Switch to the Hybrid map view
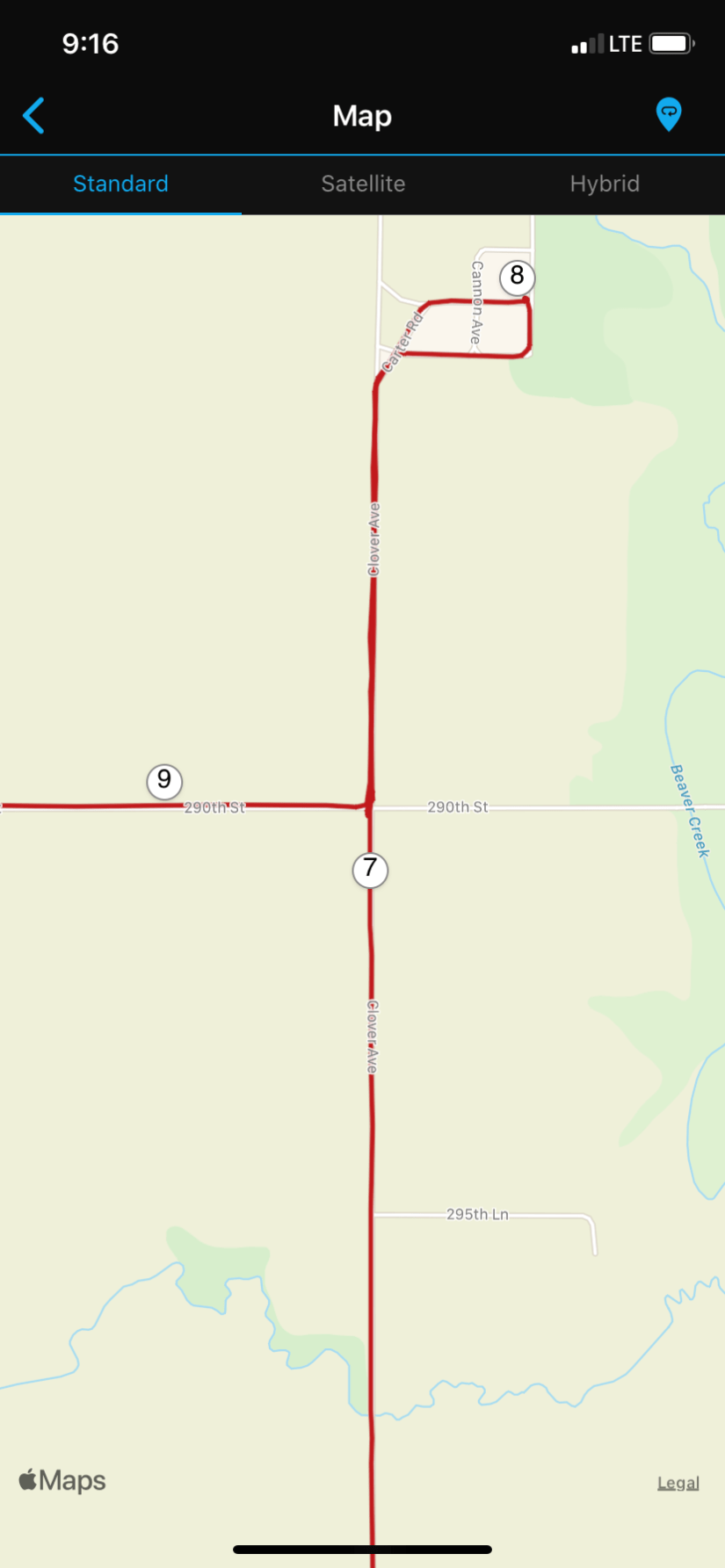The width and height of the screenshot is (725, 1568). point(605,184)
